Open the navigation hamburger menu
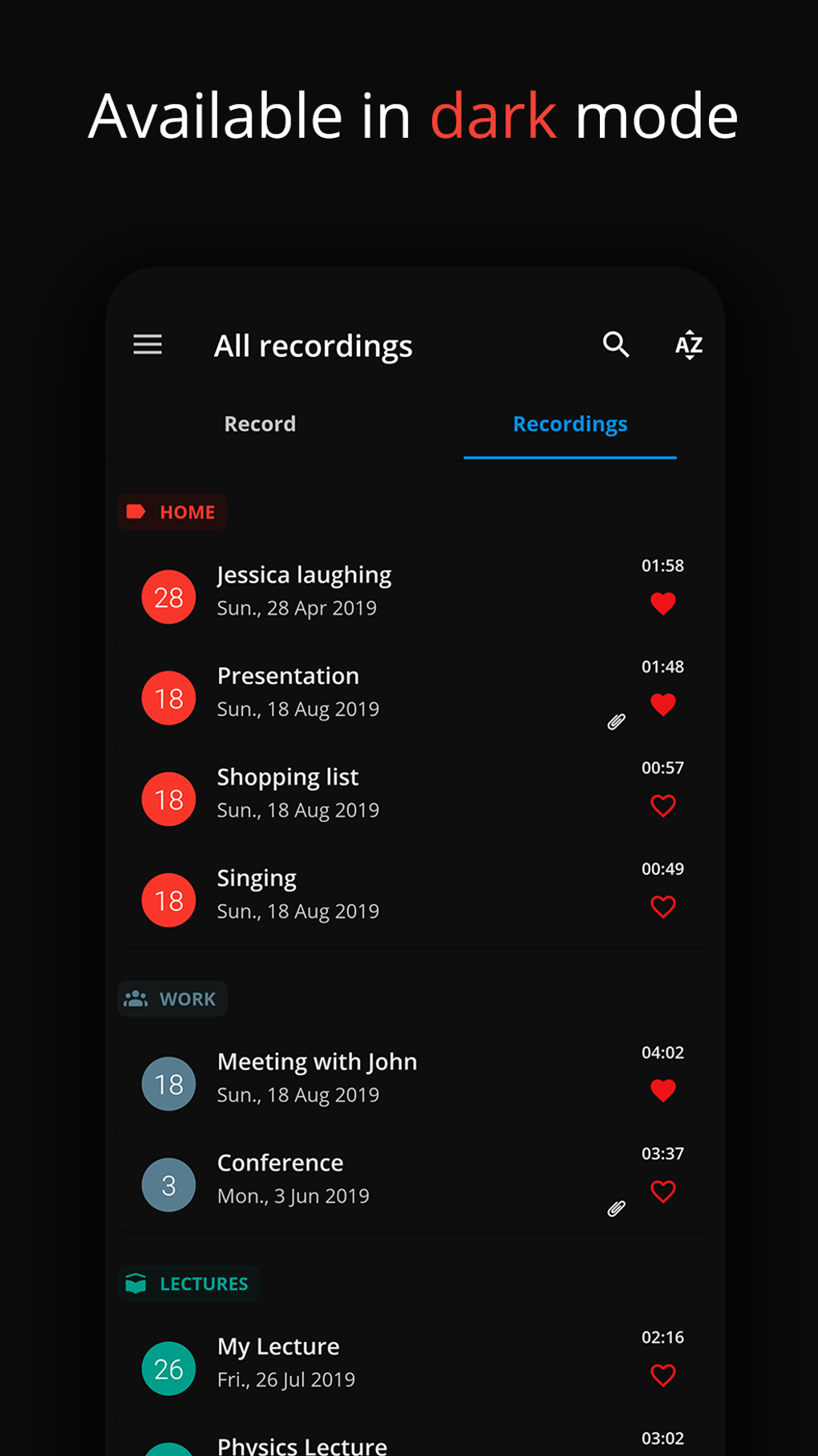818x1456 pixels. 147,345
